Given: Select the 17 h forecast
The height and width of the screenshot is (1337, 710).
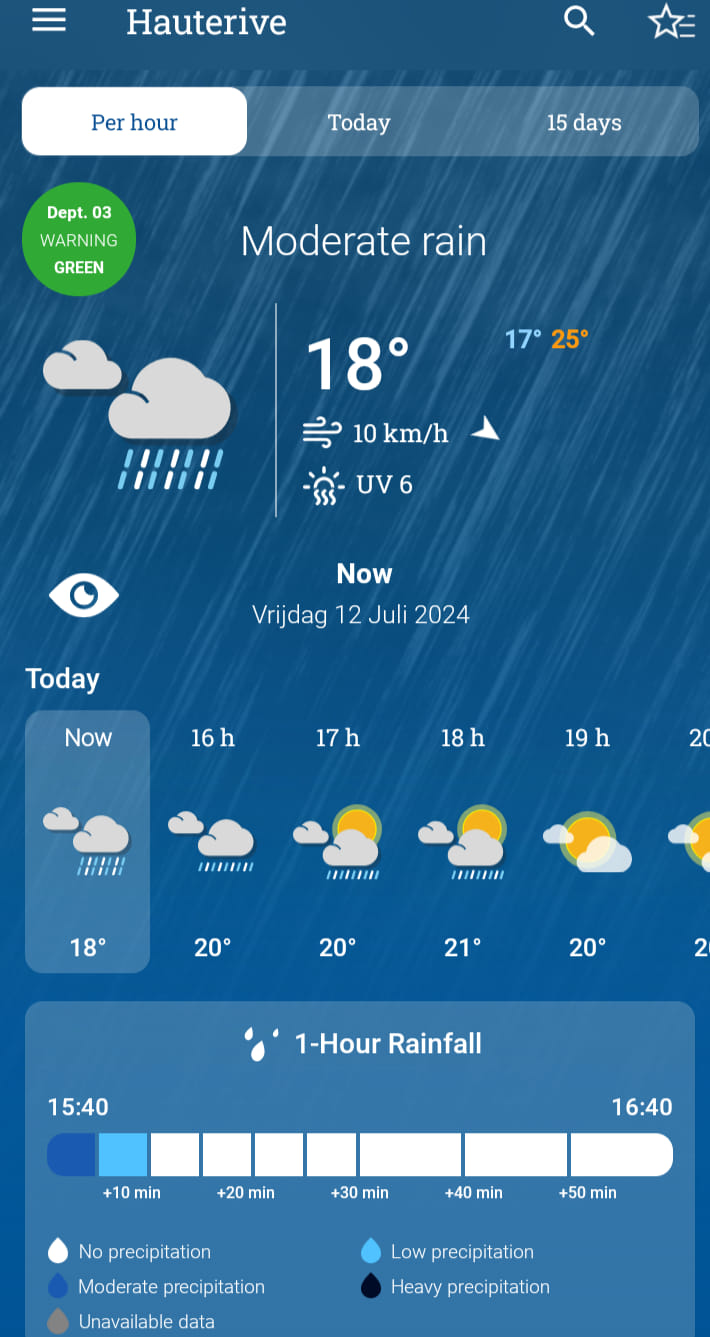Looking at the screenshot, I should (x=338, y=840).
